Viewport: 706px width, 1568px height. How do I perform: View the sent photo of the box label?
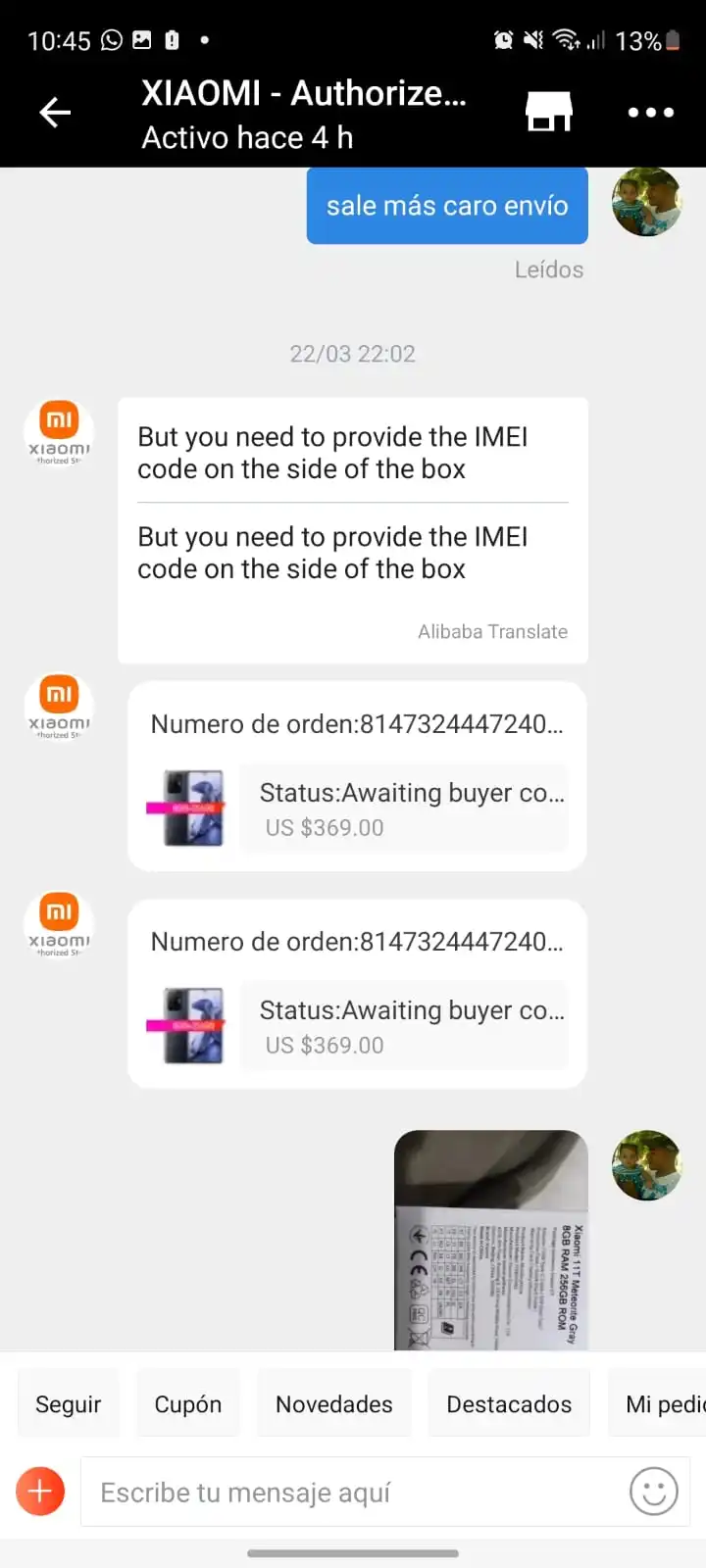pyautogui.click(x=491, y=1241)
